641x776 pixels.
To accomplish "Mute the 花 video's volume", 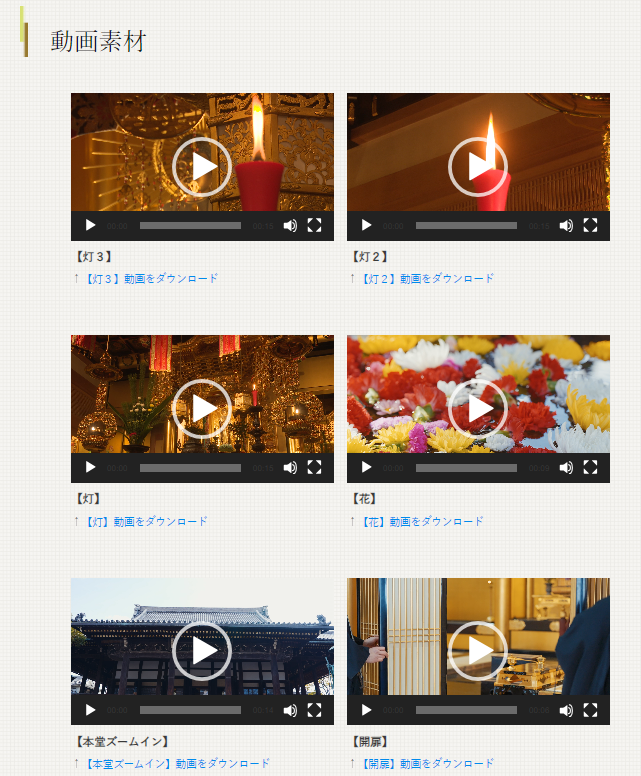I will [x=566, y=468].
